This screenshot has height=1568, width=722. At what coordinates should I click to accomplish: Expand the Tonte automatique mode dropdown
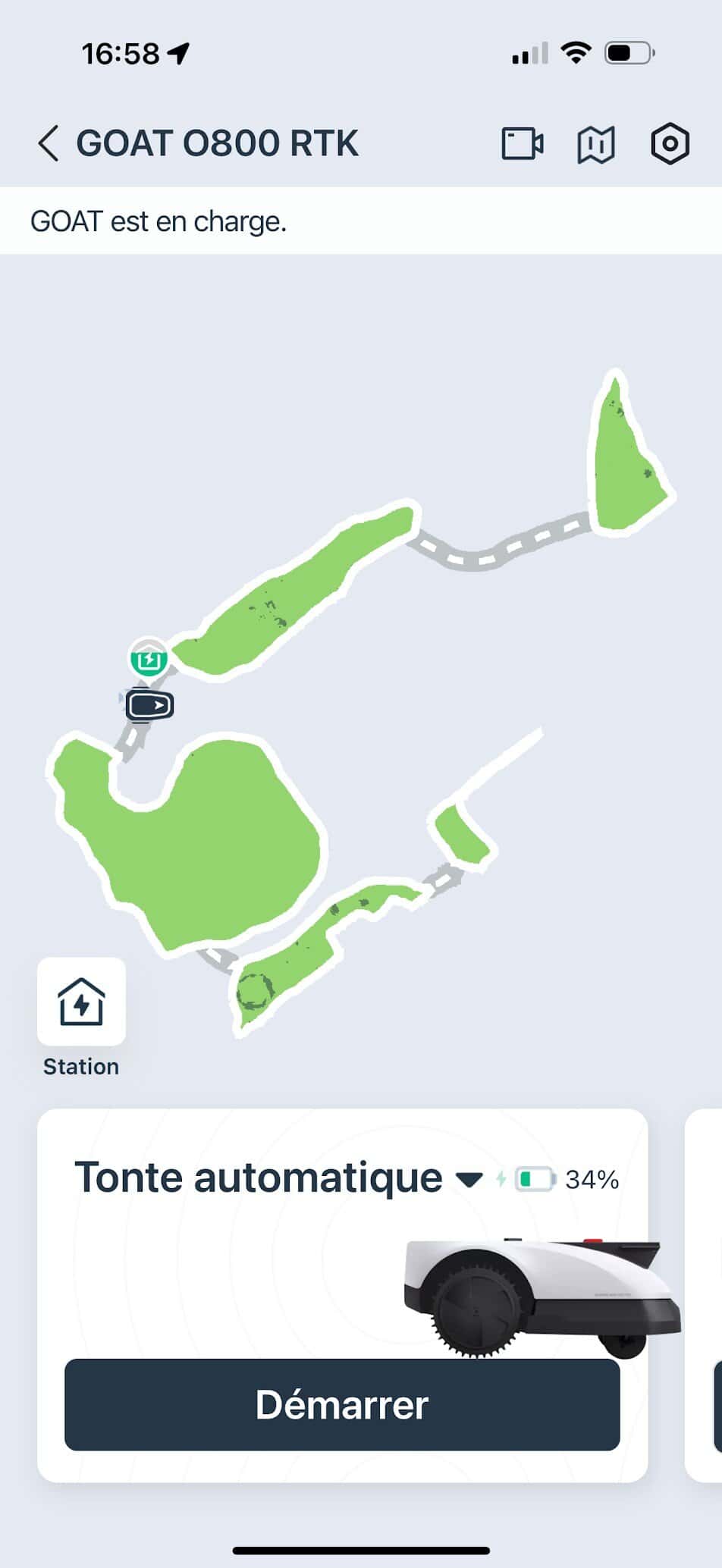point(469,1180)
